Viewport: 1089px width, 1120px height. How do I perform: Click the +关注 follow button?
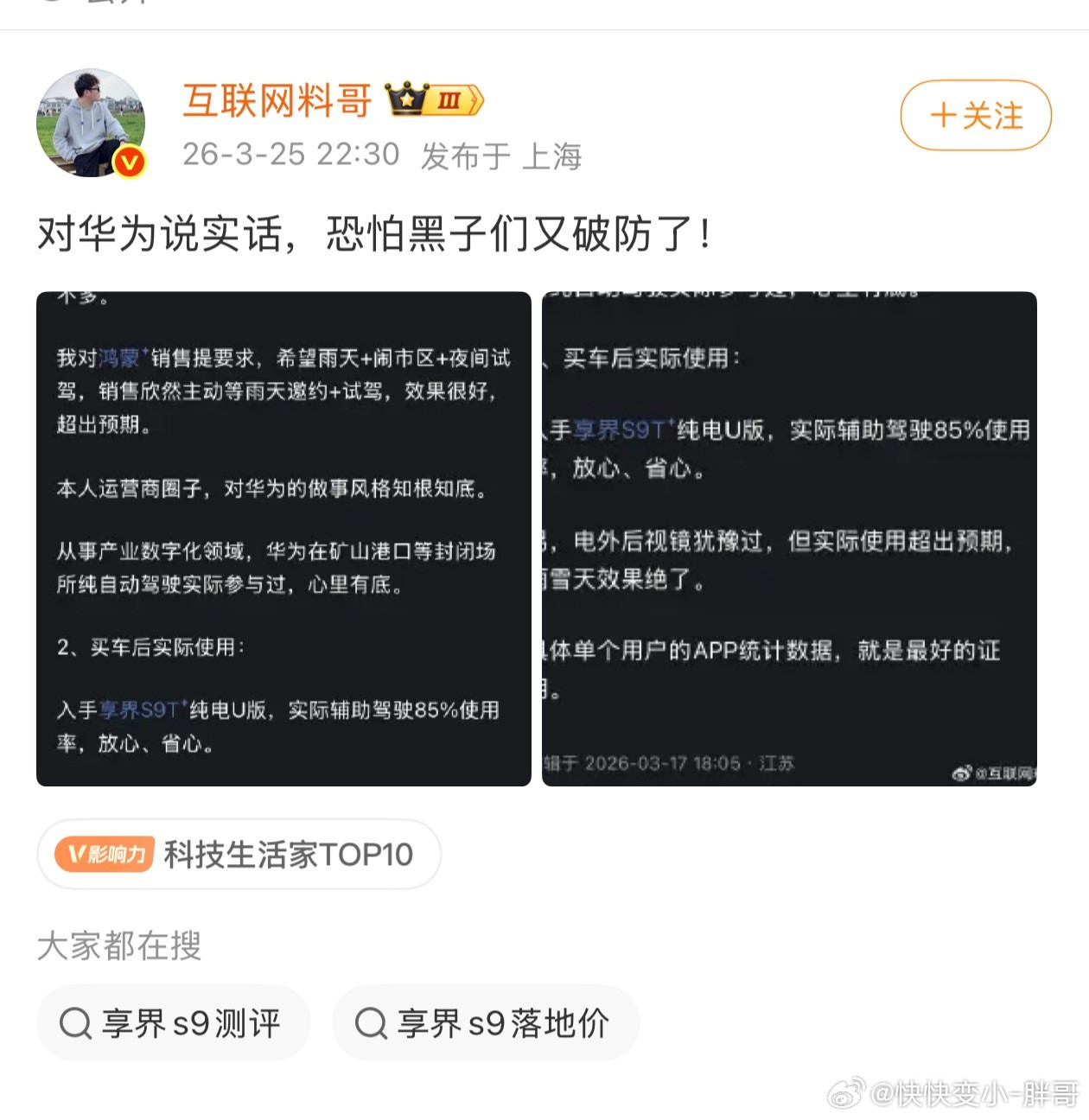pyautogui.click(x=974, y=115)
